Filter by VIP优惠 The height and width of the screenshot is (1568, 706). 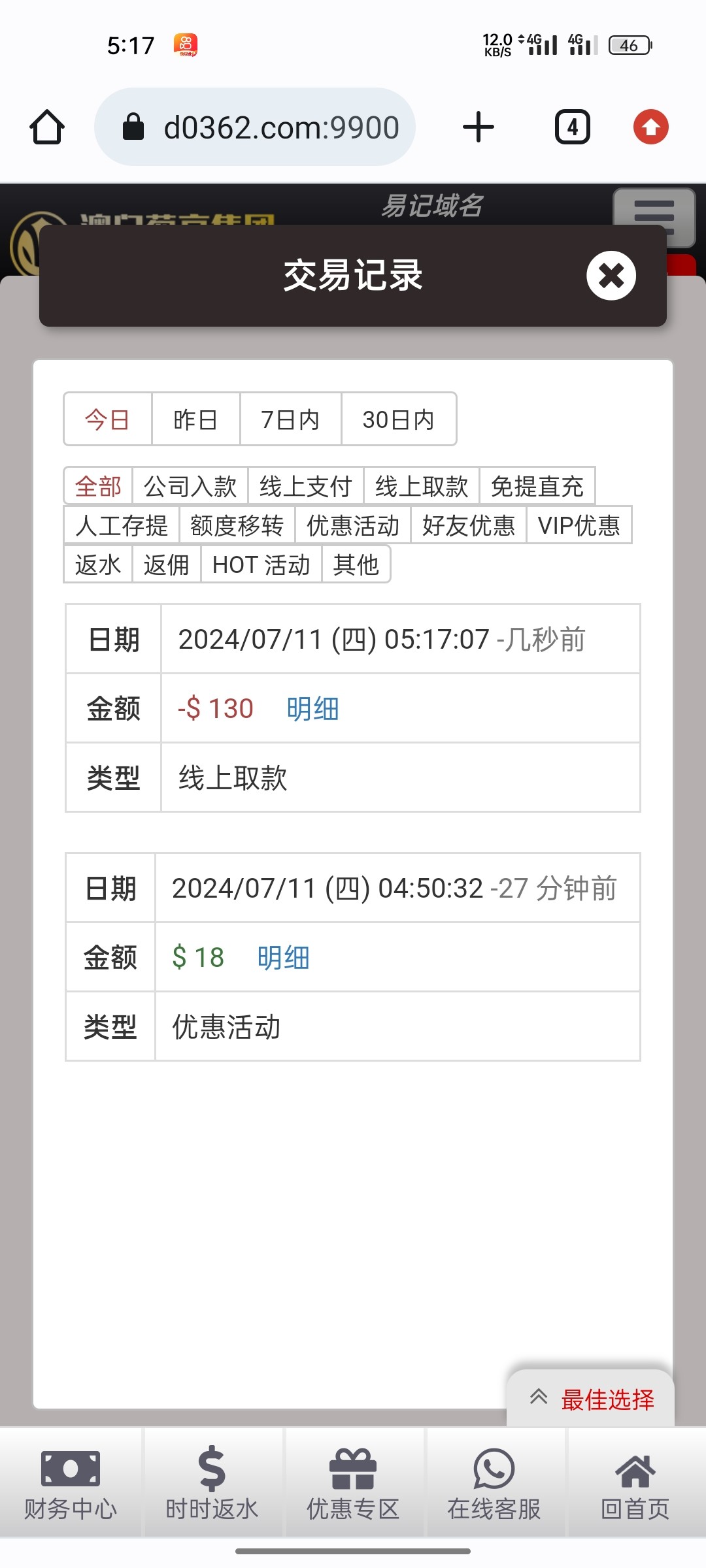click(x=579, y=525)
